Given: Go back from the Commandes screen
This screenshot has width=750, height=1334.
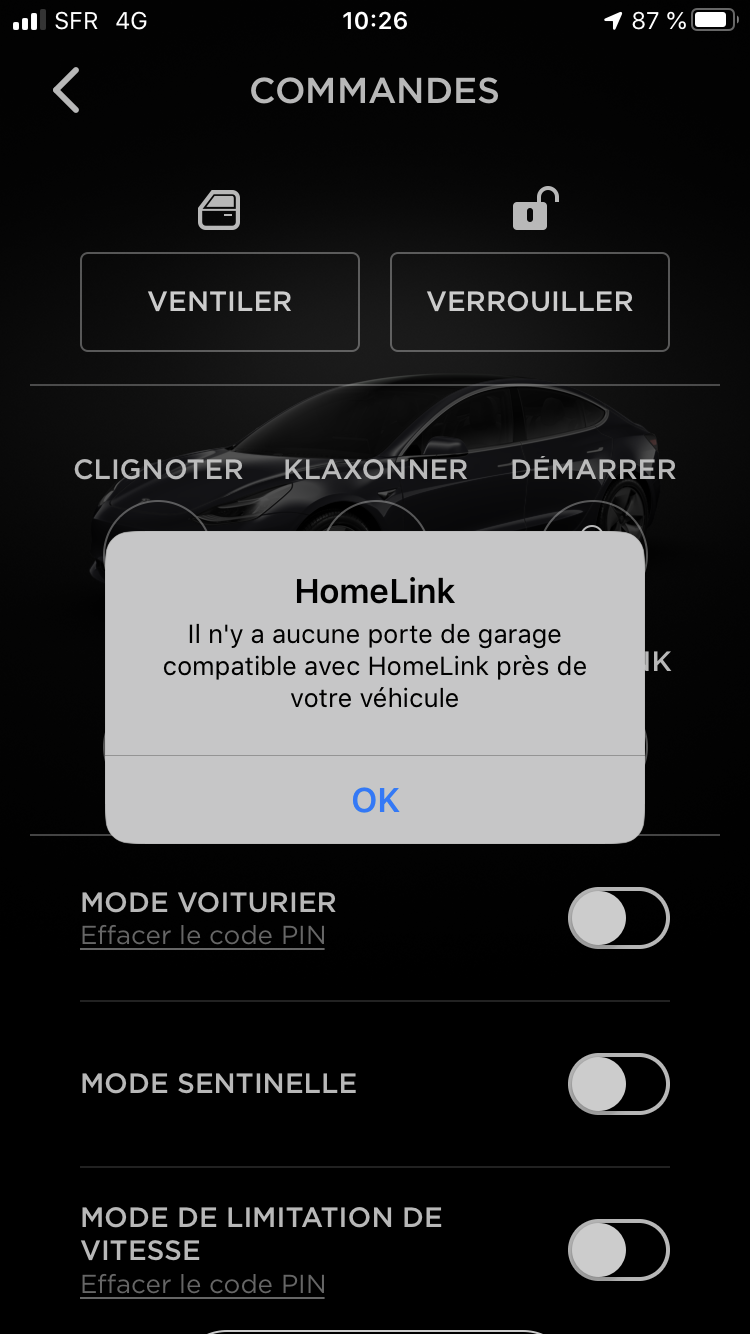Looking at the screenshot, I should click(66, 91).
